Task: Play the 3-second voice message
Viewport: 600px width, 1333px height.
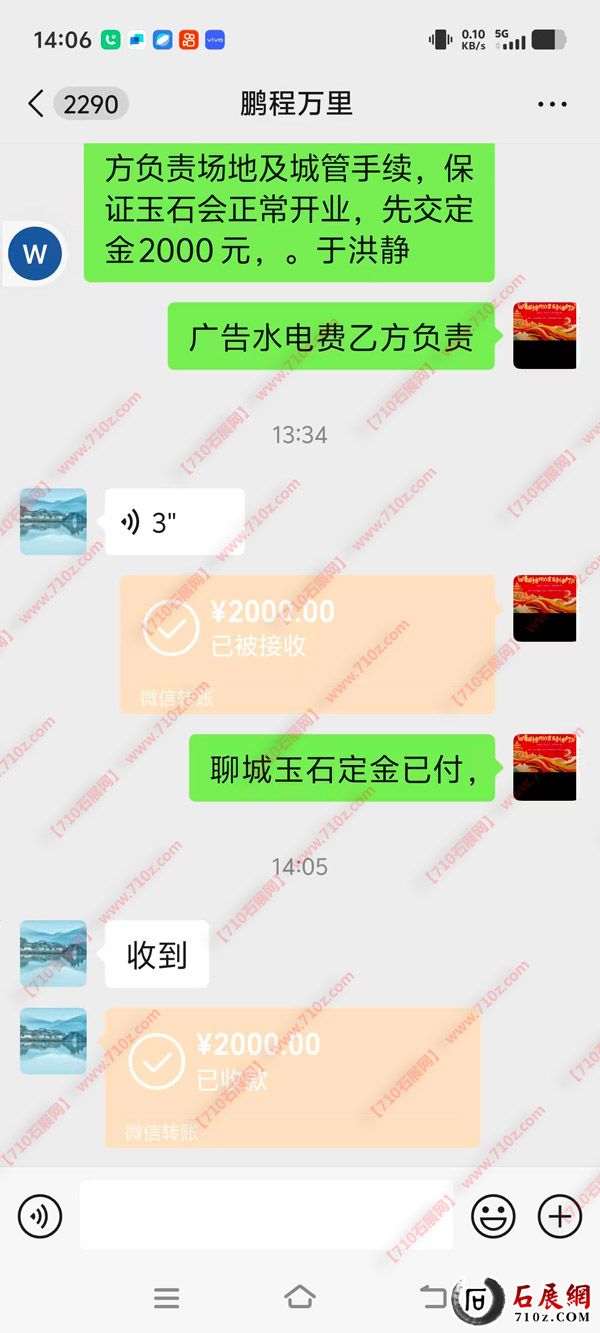Action: 174,521
